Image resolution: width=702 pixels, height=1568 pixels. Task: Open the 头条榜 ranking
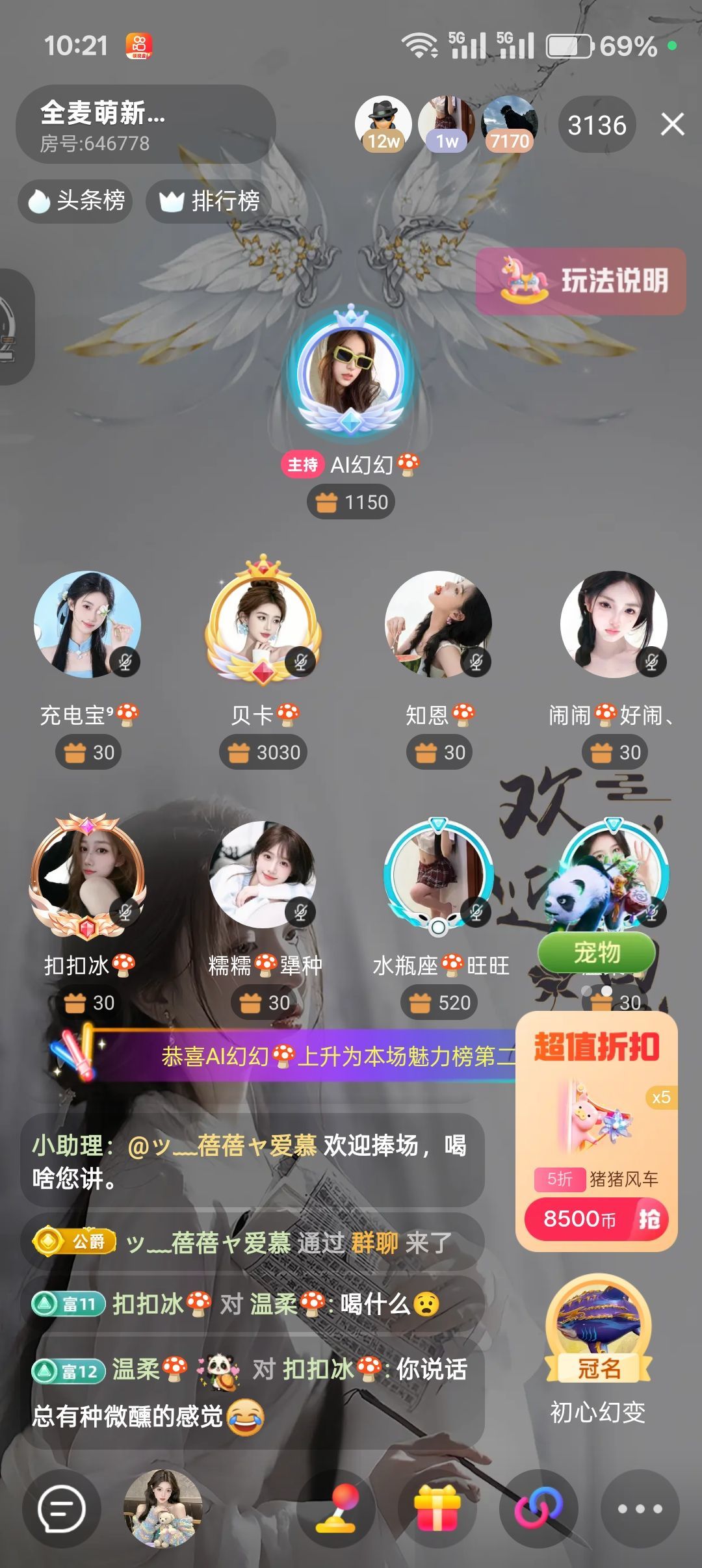click(75, 201)
